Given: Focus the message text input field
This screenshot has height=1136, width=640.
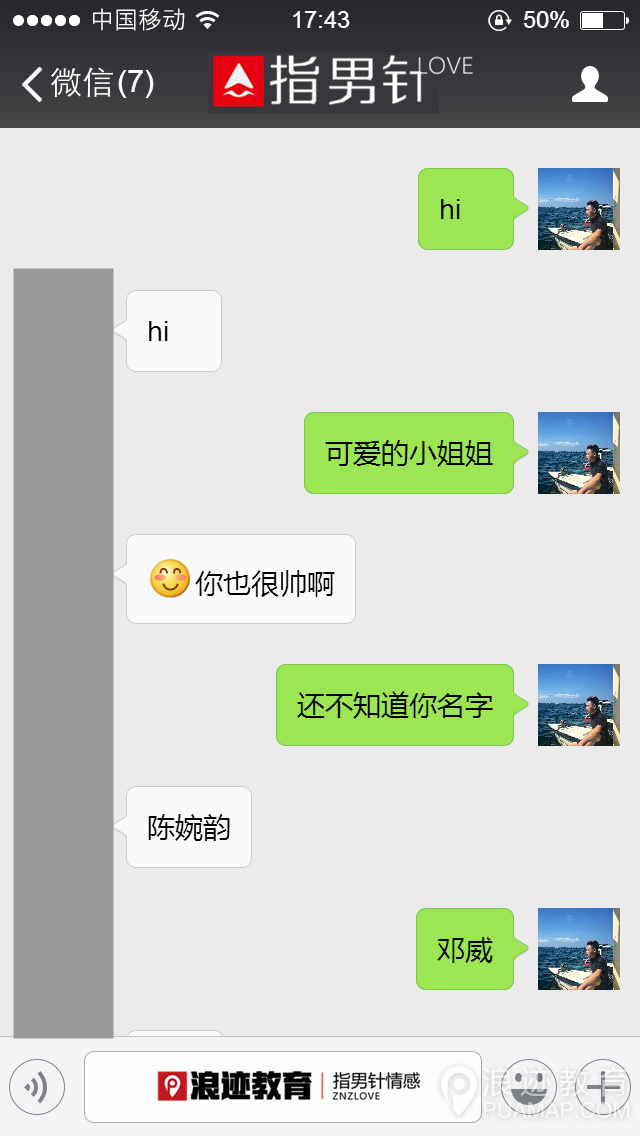Looking at the screenshot, I should 282,1087.
